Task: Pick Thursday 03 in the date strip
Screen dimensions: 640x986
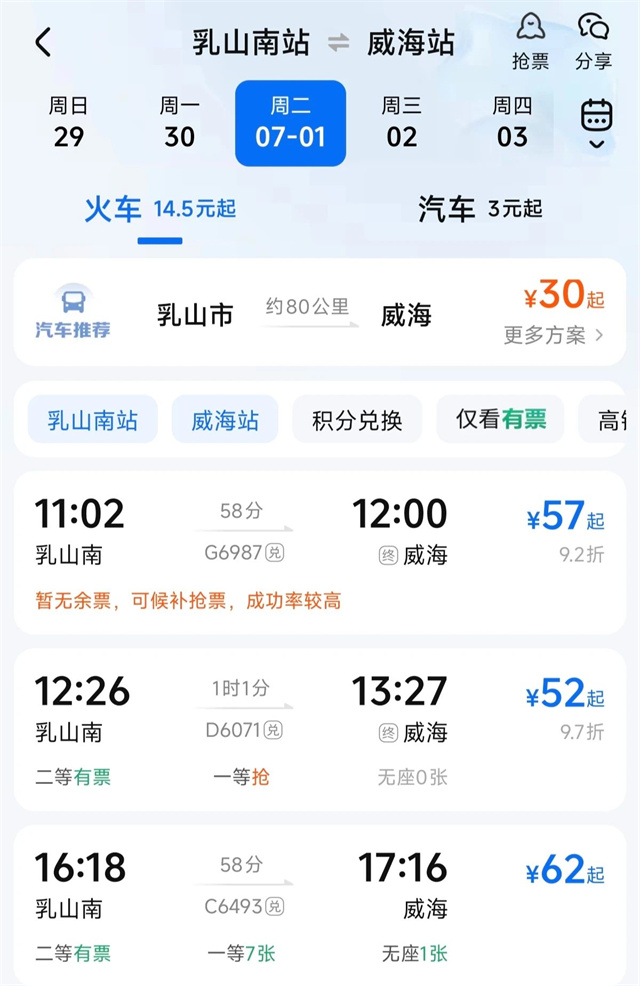Action: point(512,123)
